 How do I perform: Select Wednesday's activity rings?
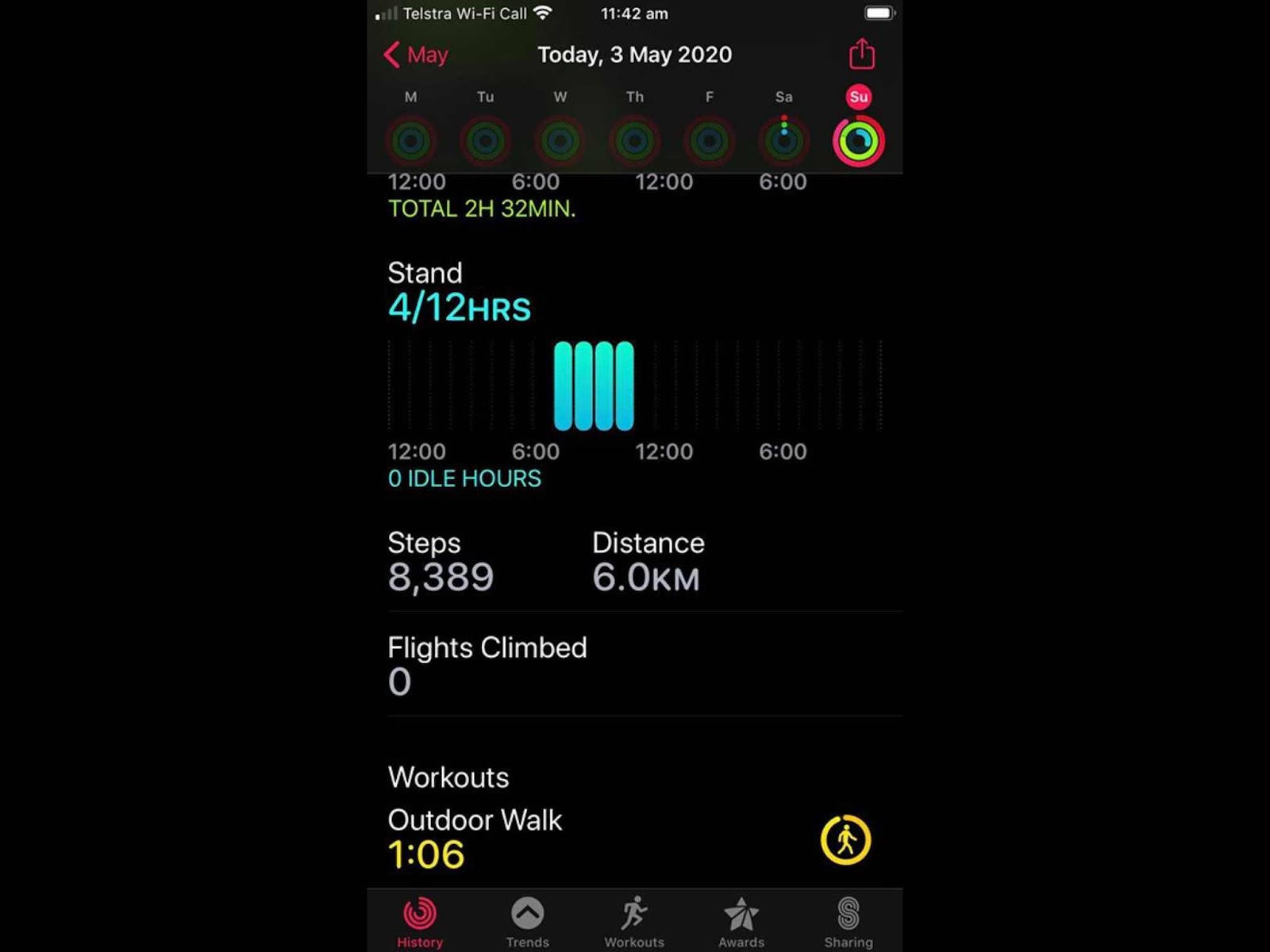pos(560,141)
